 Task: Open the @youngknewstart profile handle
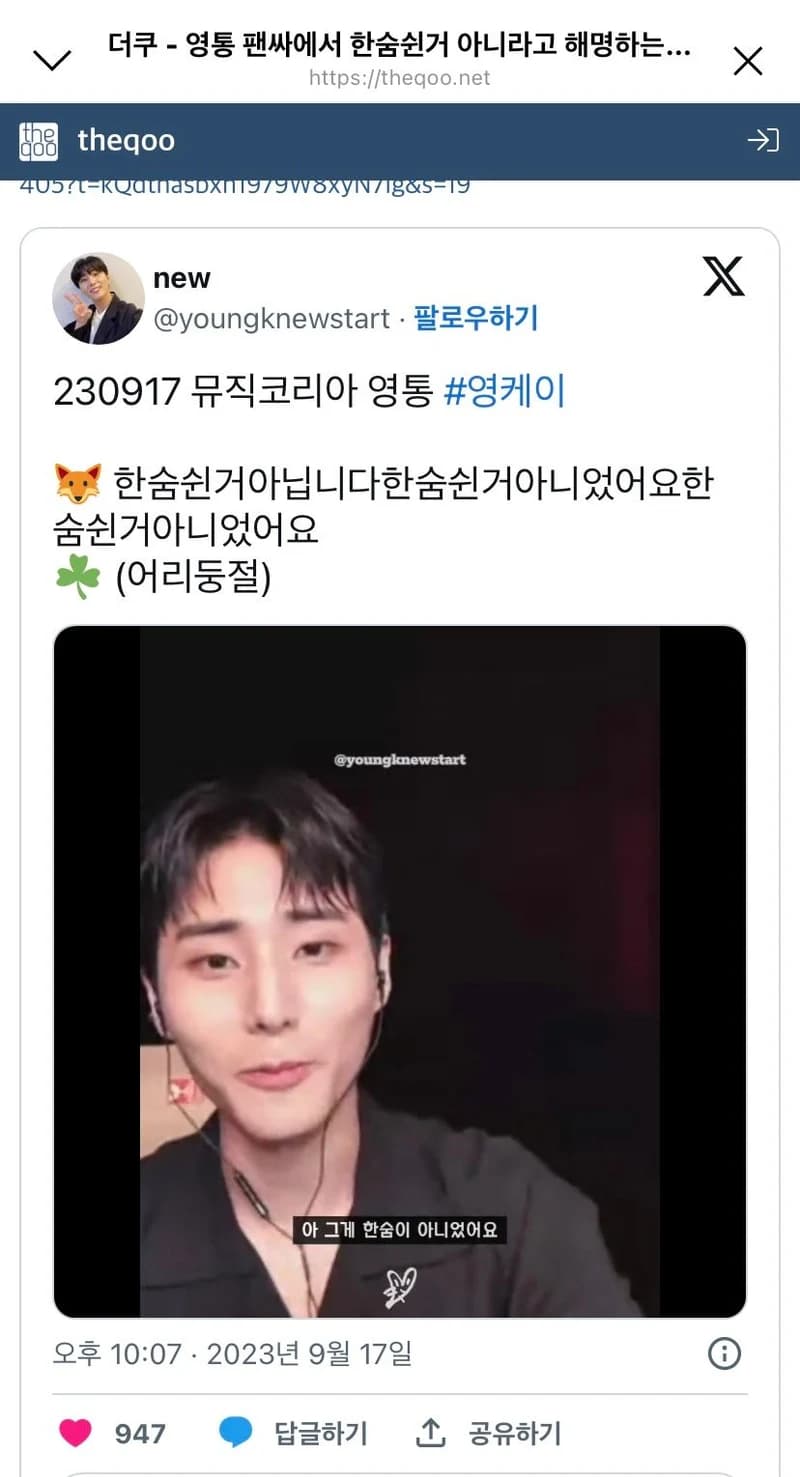(271, 319)
